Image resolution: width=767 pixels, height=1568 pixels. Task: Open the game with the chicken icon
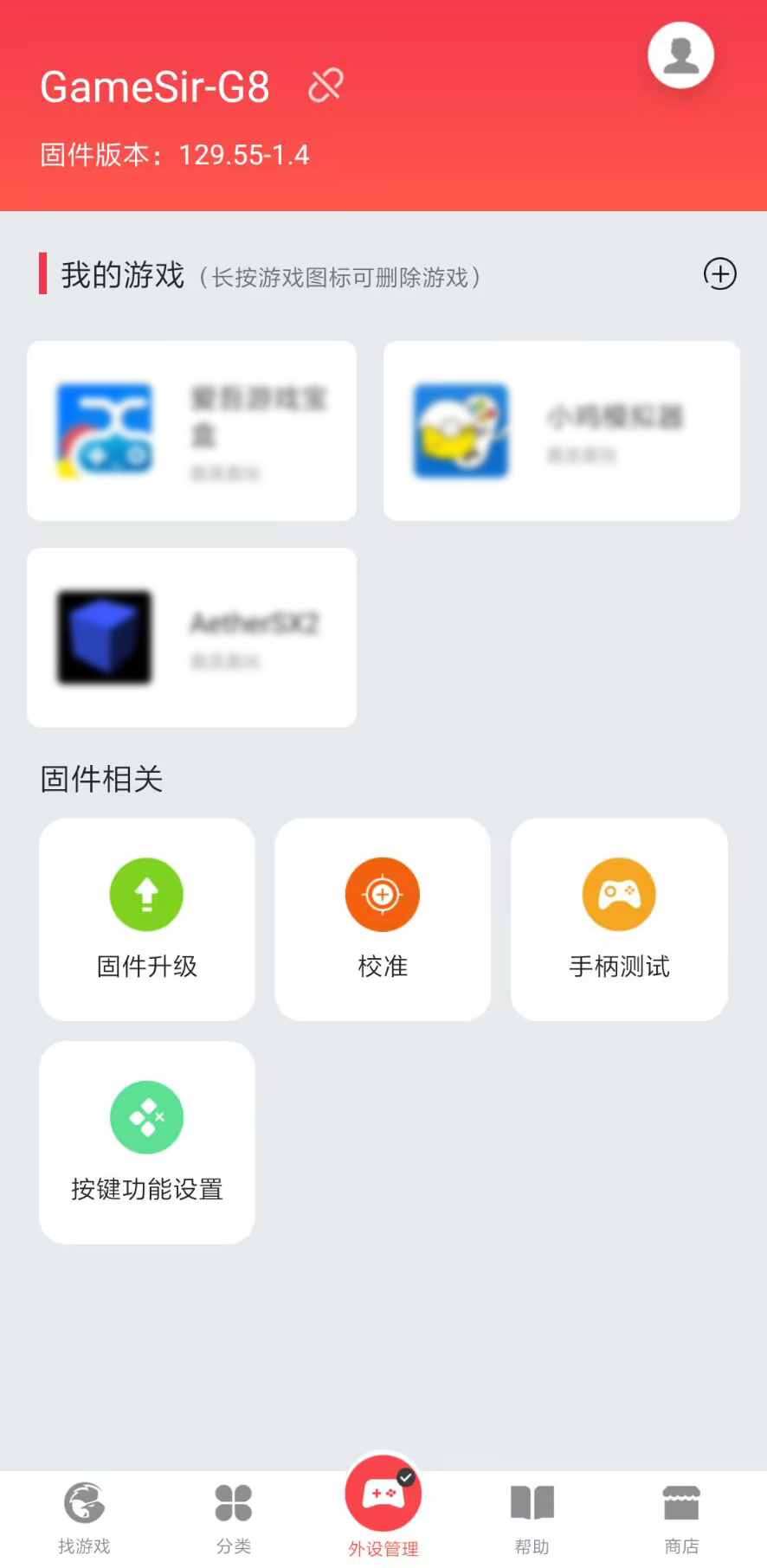(x=561, y=431)
